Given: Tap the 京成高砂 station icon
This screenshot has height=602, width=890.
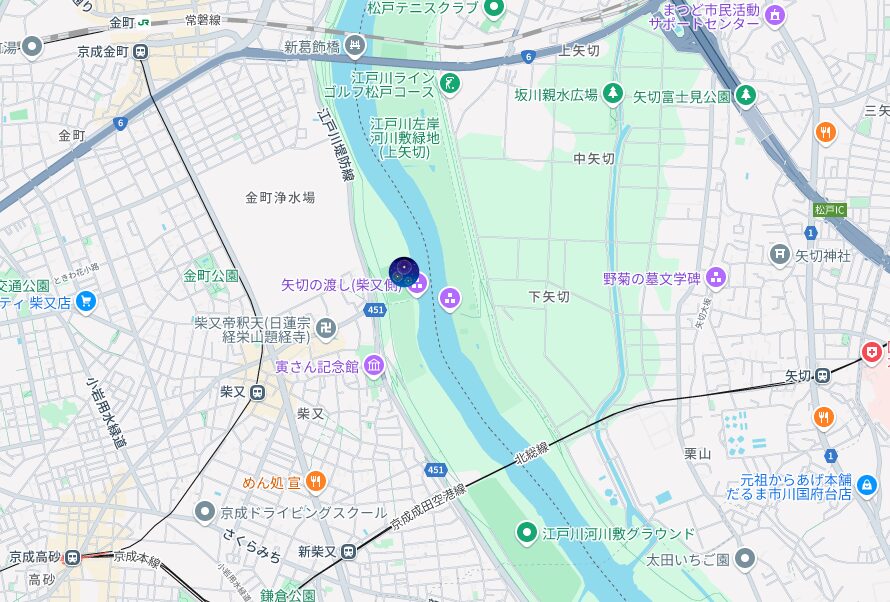Looking at the screenshot, I should coord(72,556).
